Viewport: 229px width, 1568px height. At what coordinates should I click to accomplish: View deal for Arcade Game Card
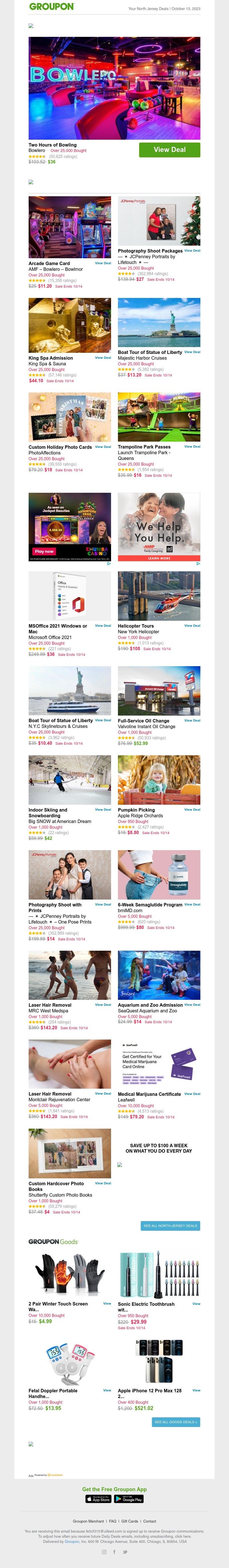tap(102, 263)
